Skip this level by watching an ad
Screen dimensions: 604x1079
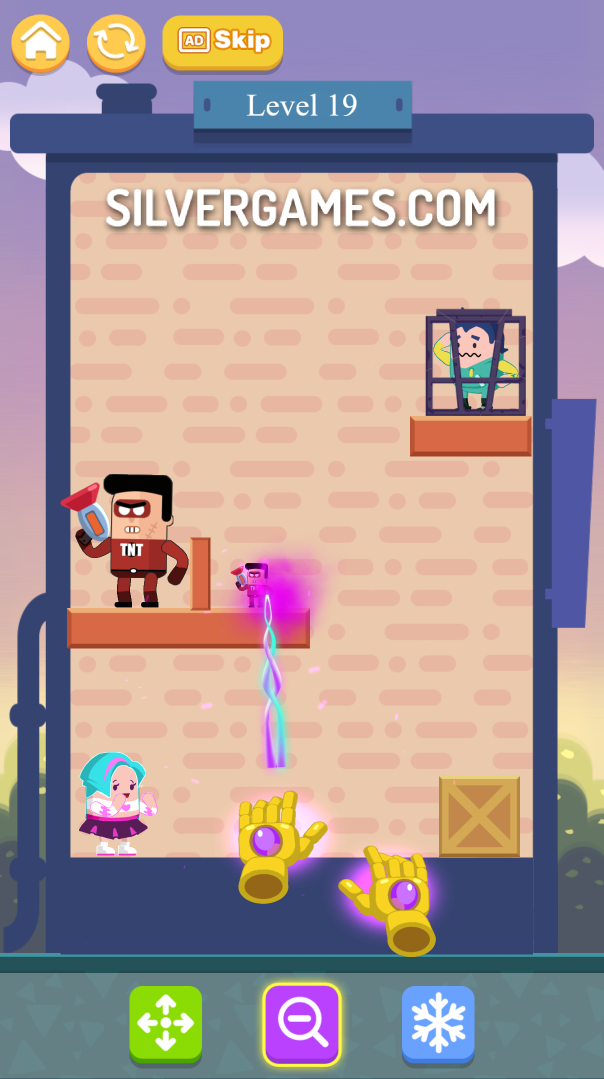click(223, 42)
